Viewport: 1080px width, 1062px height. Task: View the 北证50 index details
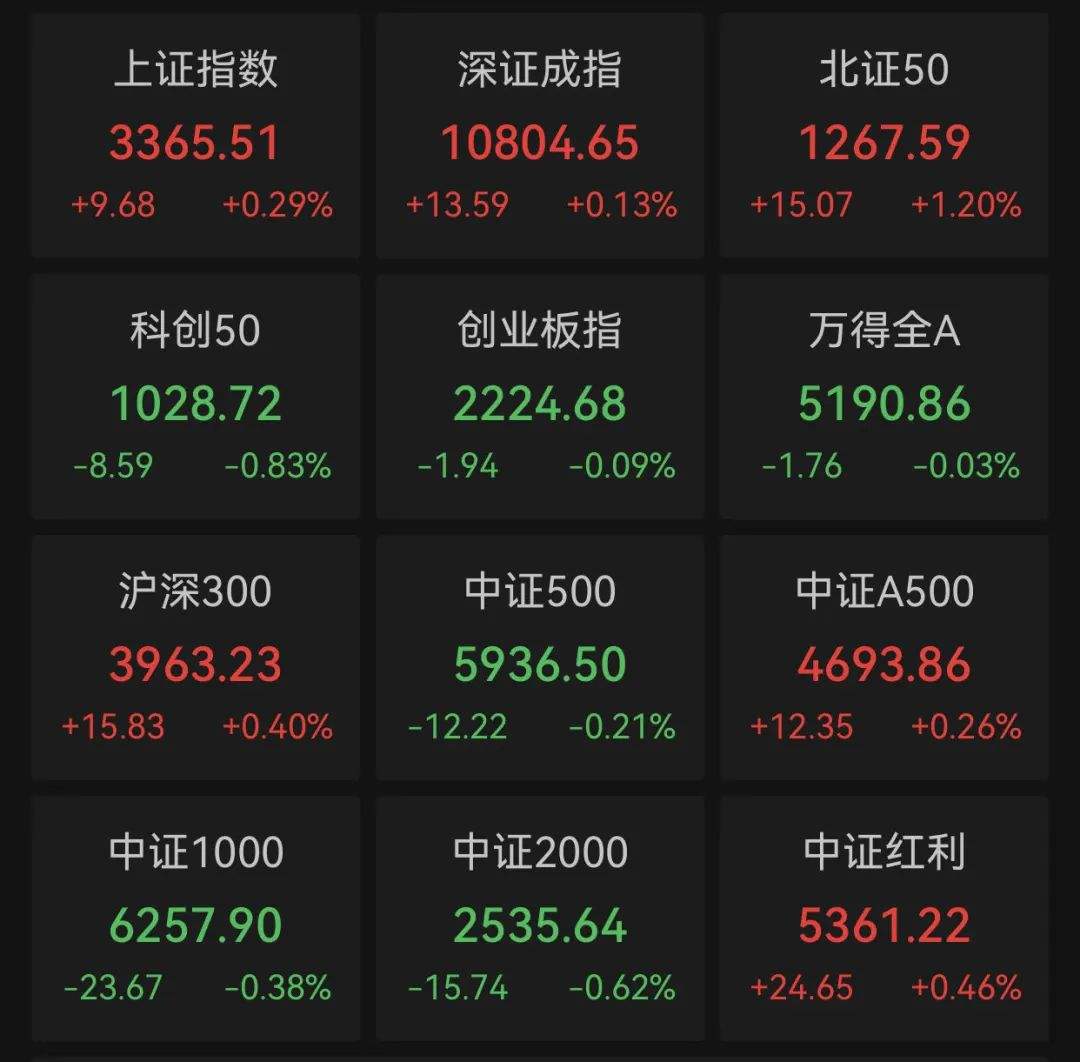(884, 136)
